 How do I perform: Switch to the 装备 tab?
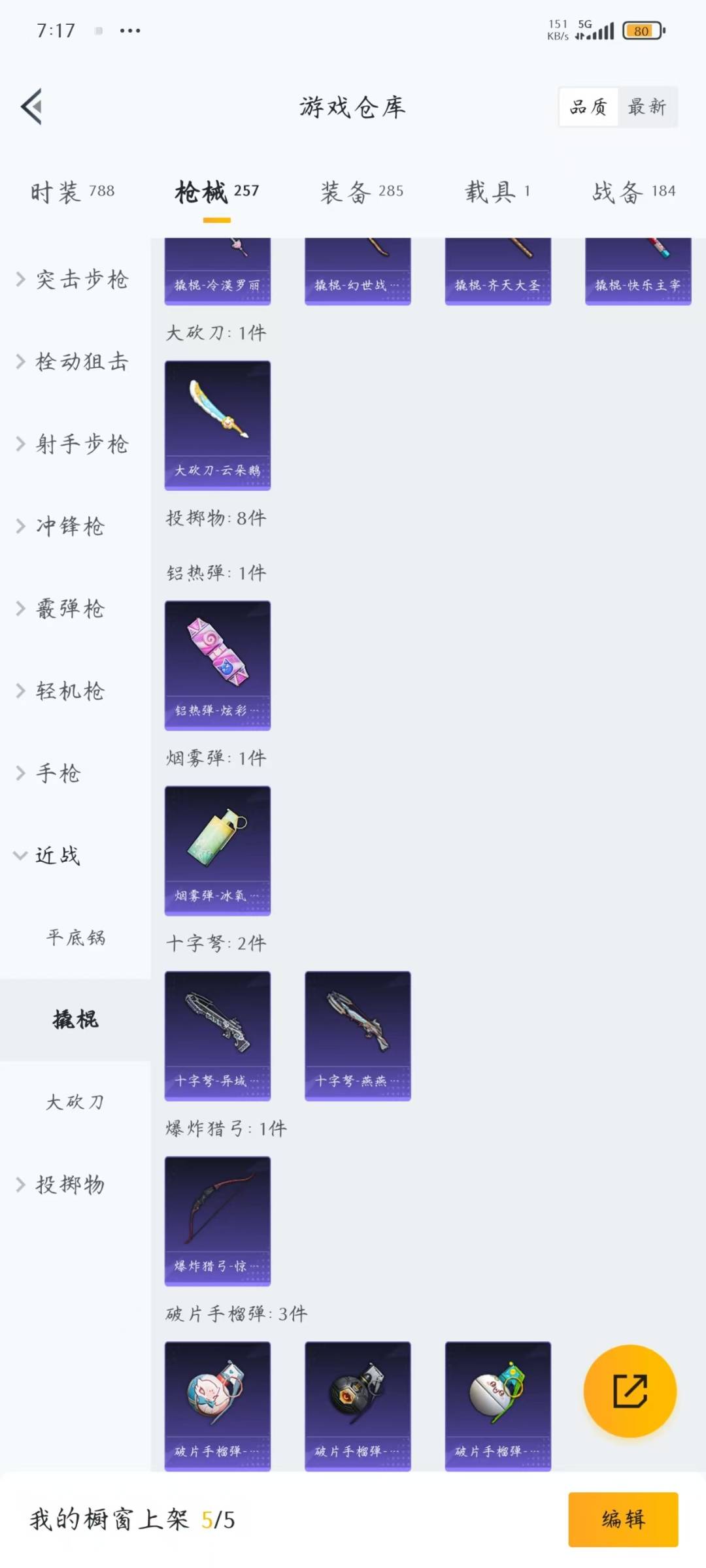(361, 191)
